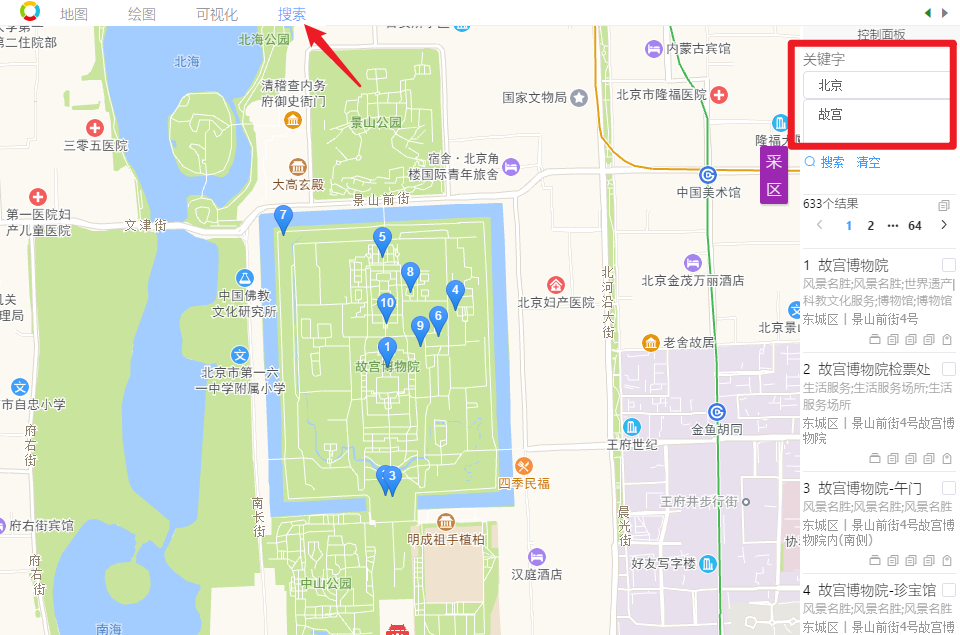This screenshot has height=635, width=960.
Task: Edit the 北京 keyword field
Action: pos(875,86)
